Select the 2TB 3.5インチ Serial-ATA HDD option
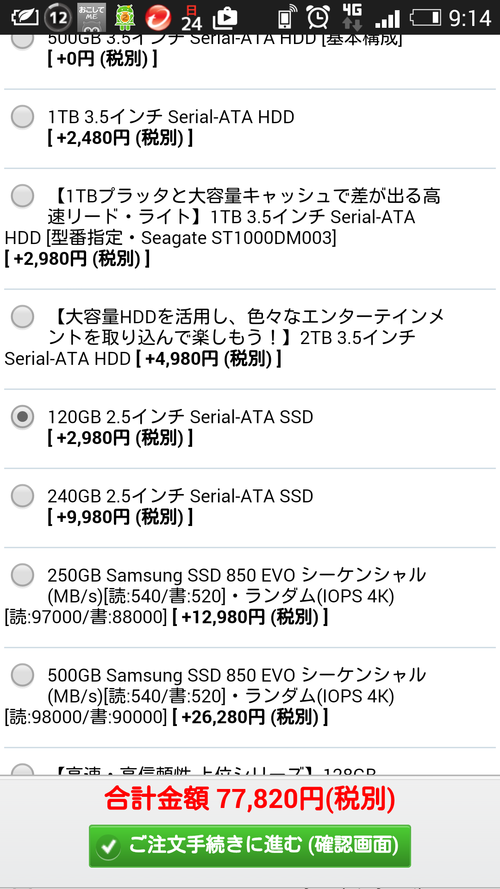500x889 pixels. point(22,317)
